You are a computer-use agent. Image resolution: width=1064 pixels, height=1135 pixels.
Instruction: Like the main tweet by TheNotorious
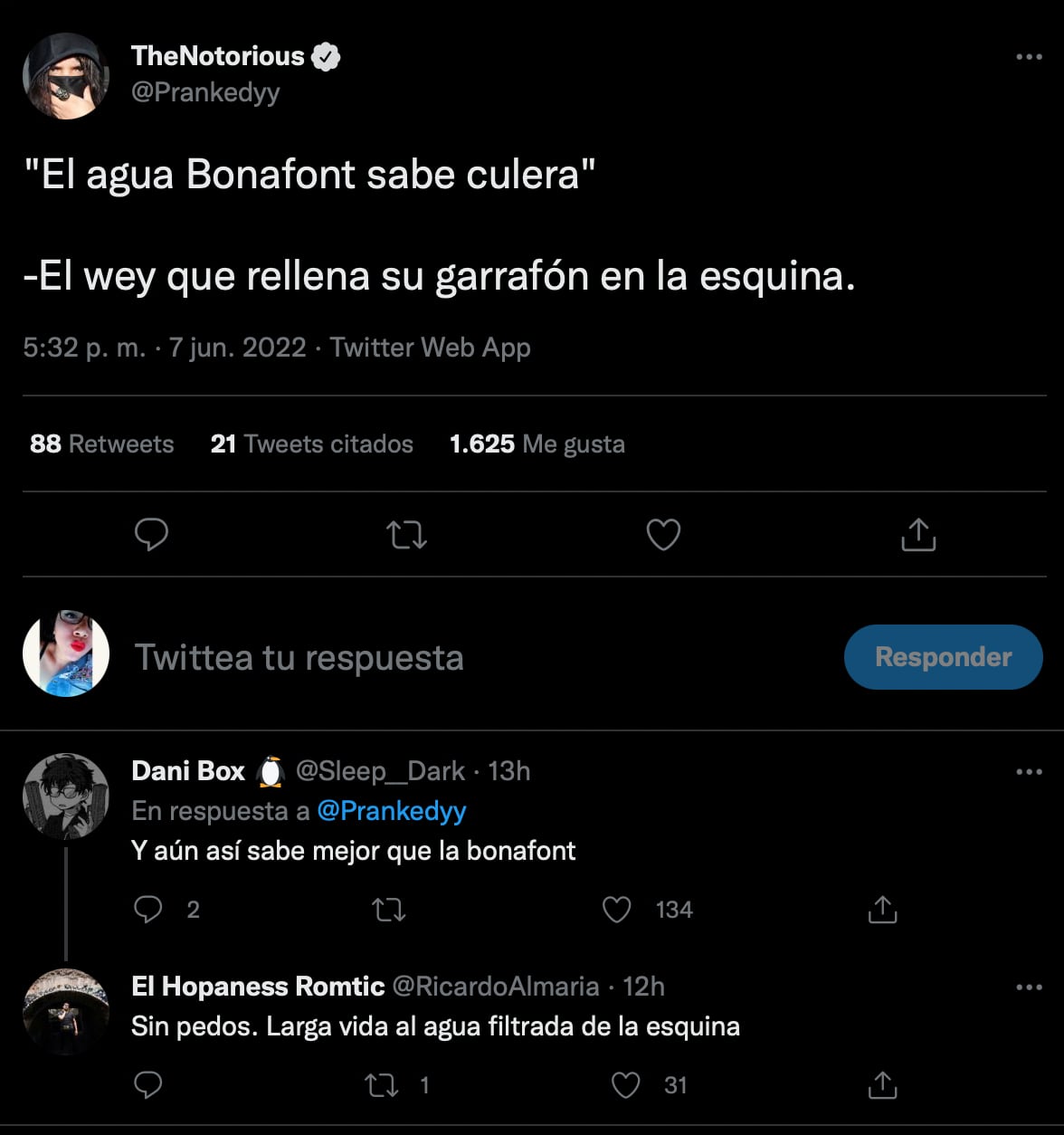(663, 535)
